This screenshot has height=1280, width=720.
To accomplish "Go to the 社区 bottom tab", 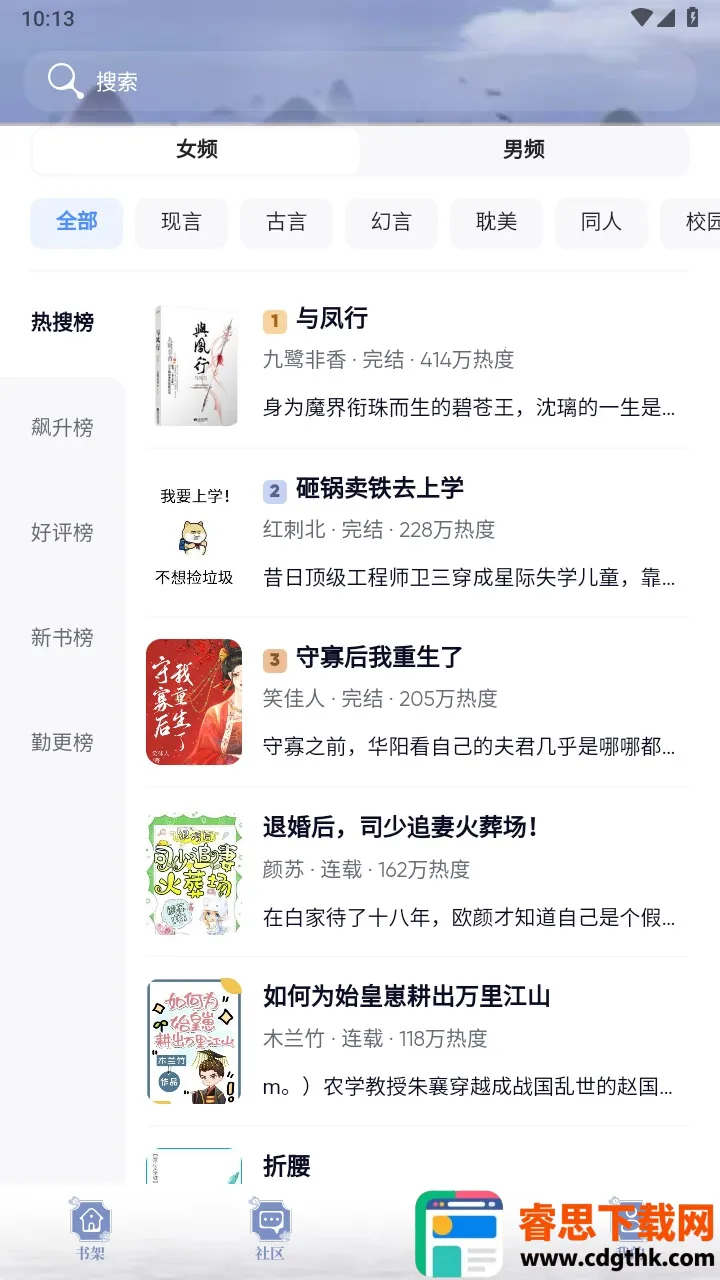I will click(x=270, y=1230).
